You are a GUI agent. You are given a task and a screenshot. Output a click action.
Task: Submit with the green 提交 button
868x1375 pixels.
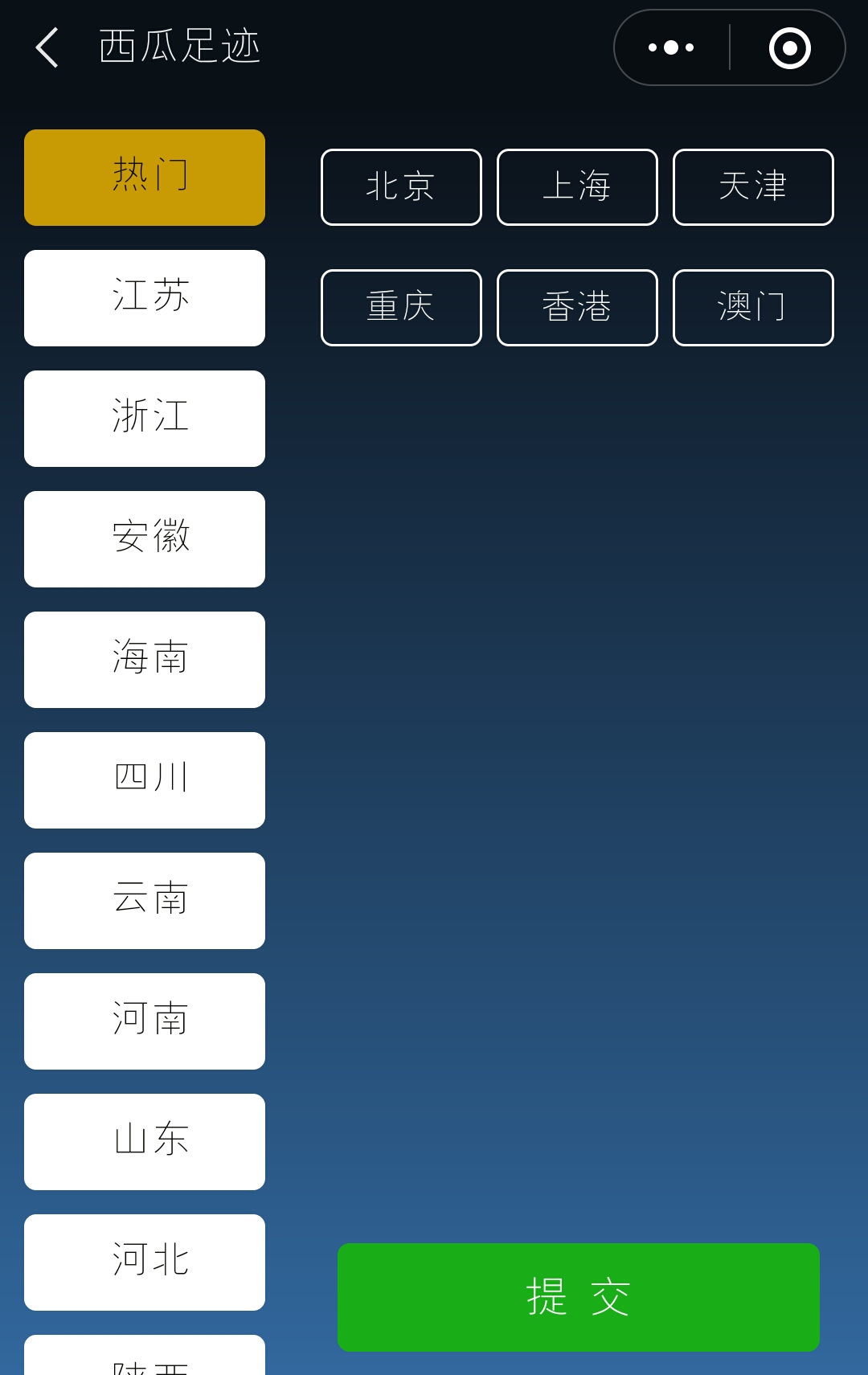[x=579, y=1297]
